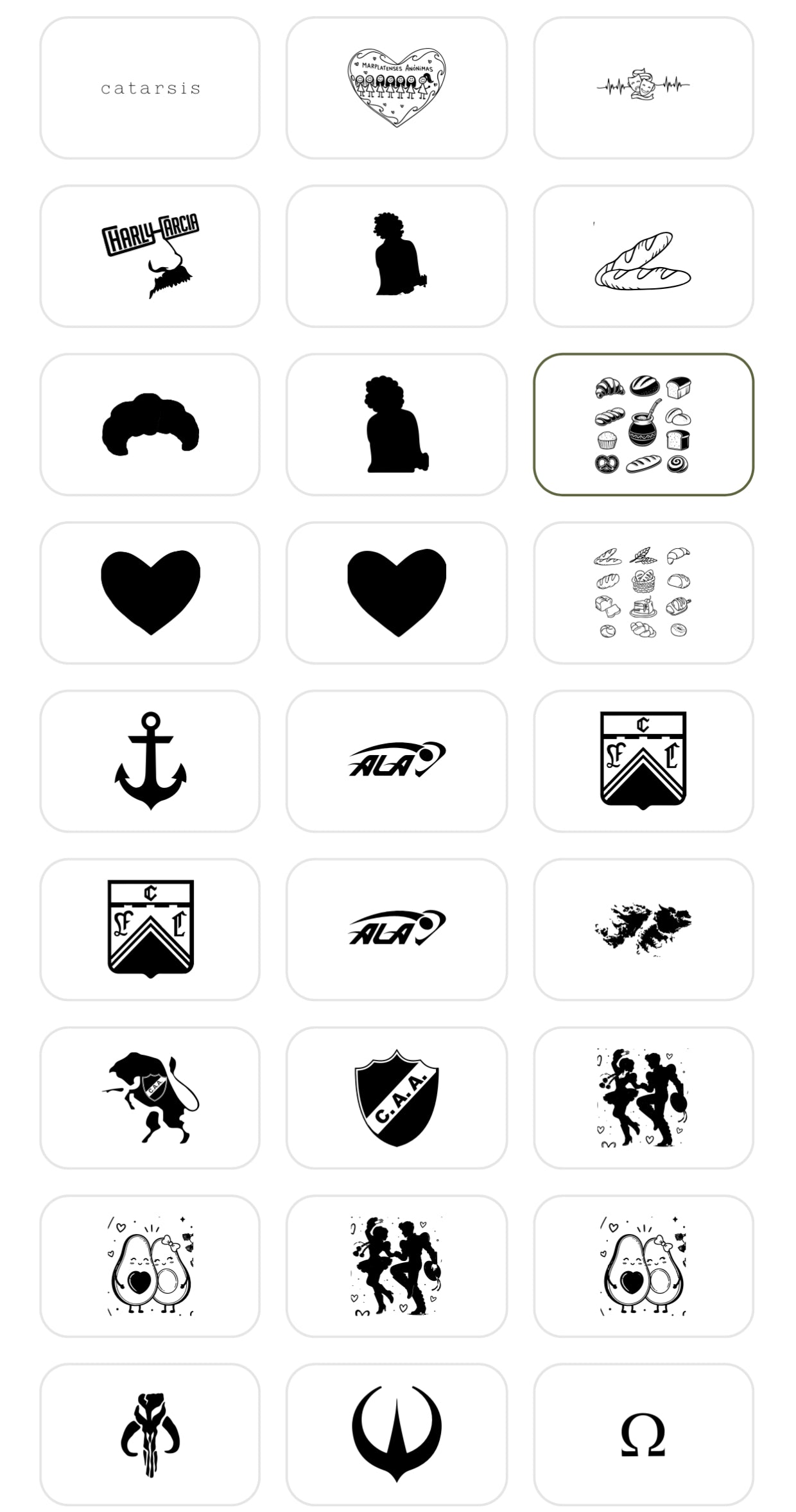Select the standalone C.A.A. shield design
This screenshot has width=796, height=1512.
click(x=397, y=1097)
